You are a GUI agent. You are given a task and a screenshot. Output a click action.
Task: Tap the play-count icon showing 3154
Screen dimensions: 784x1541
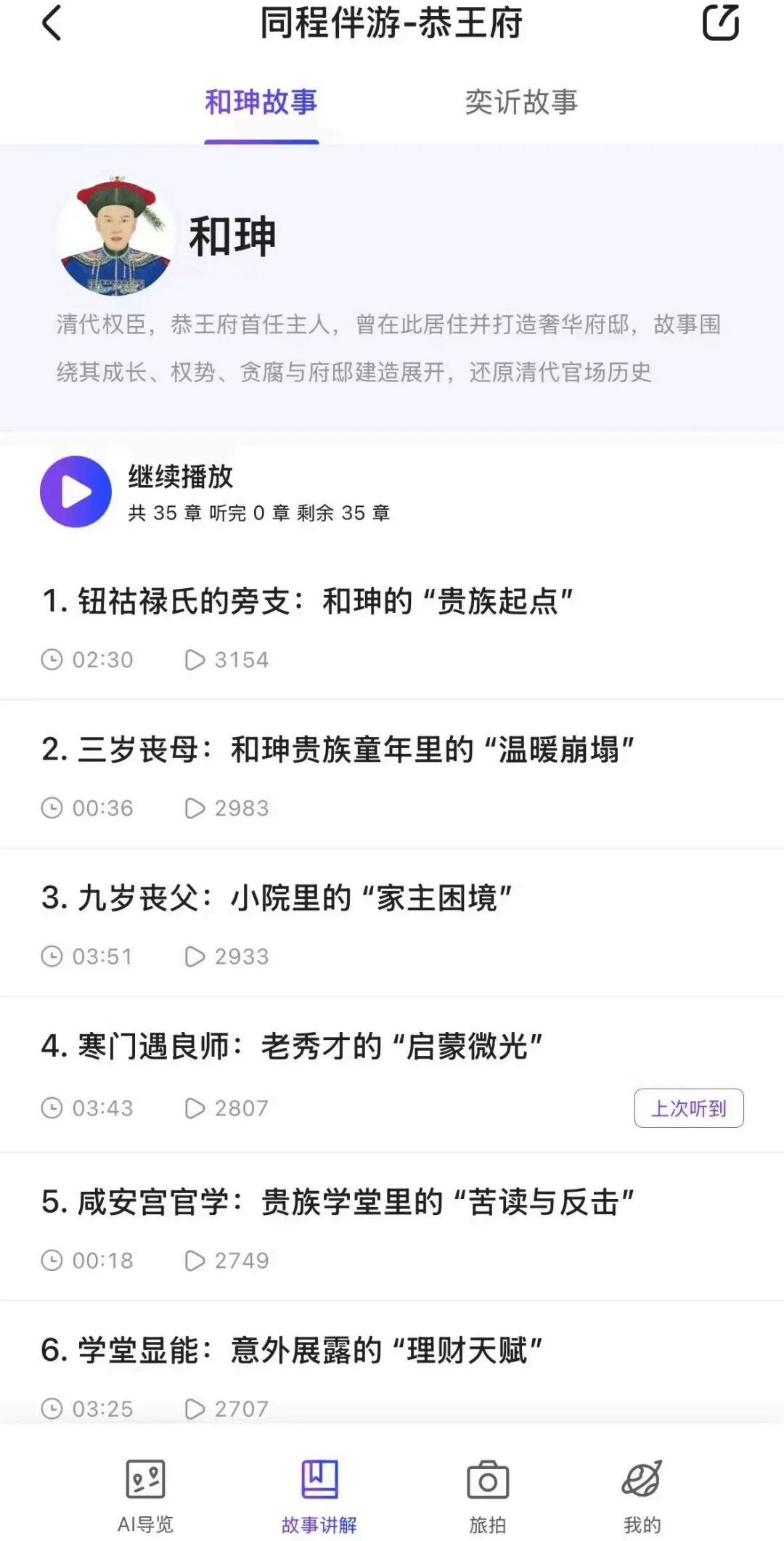pyautogui.click(x=197, y=659)
